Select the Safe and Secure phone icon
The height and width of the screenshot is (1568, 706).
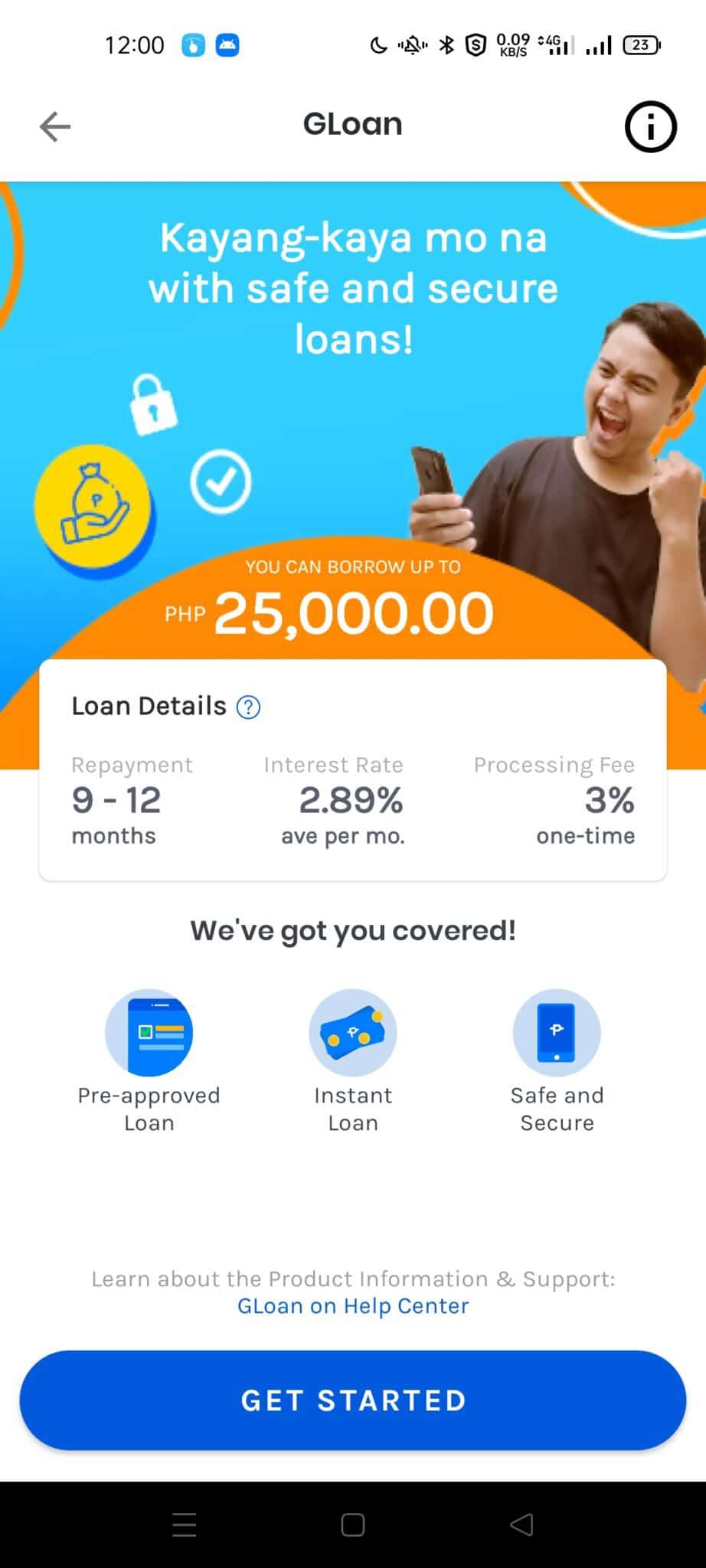click(x=557, y=1032)
